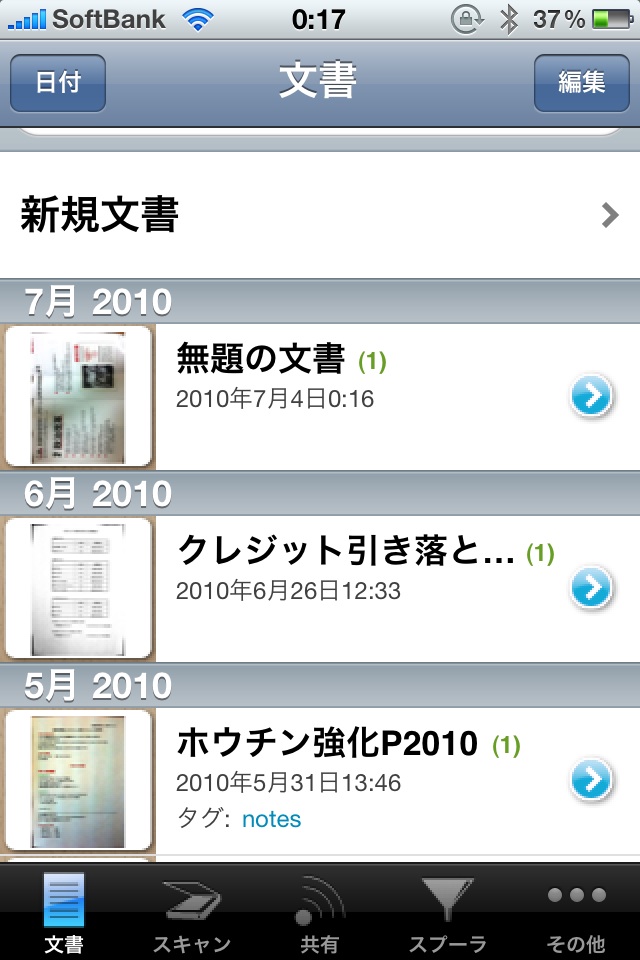Viewport: 640px width, 960px height.
Task: Show details arrow for 無題の文書
Action: click(592, 397)
